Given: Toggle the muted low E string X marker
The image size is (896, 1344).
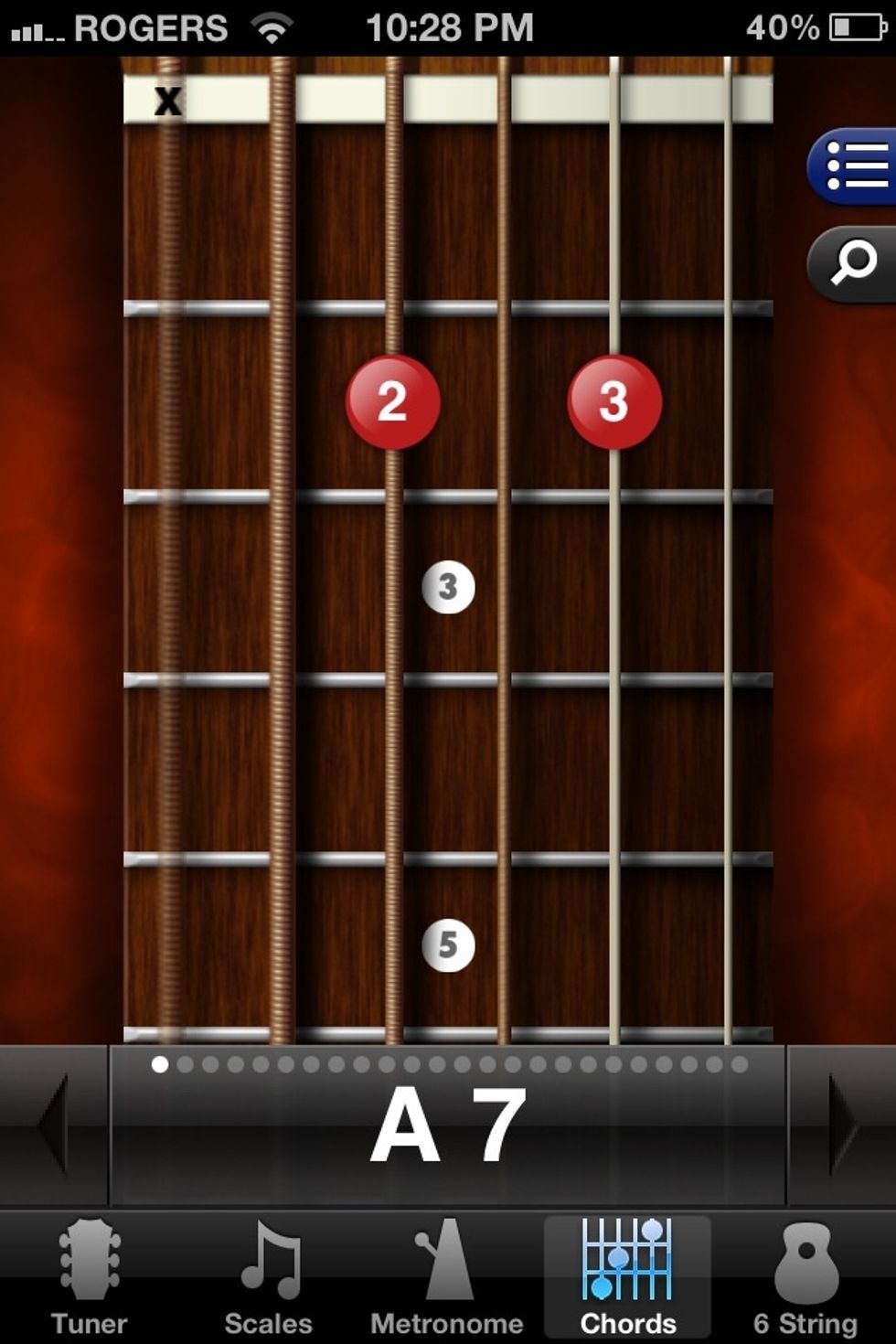Looking at the screenshot, I should tap(167, 101).
